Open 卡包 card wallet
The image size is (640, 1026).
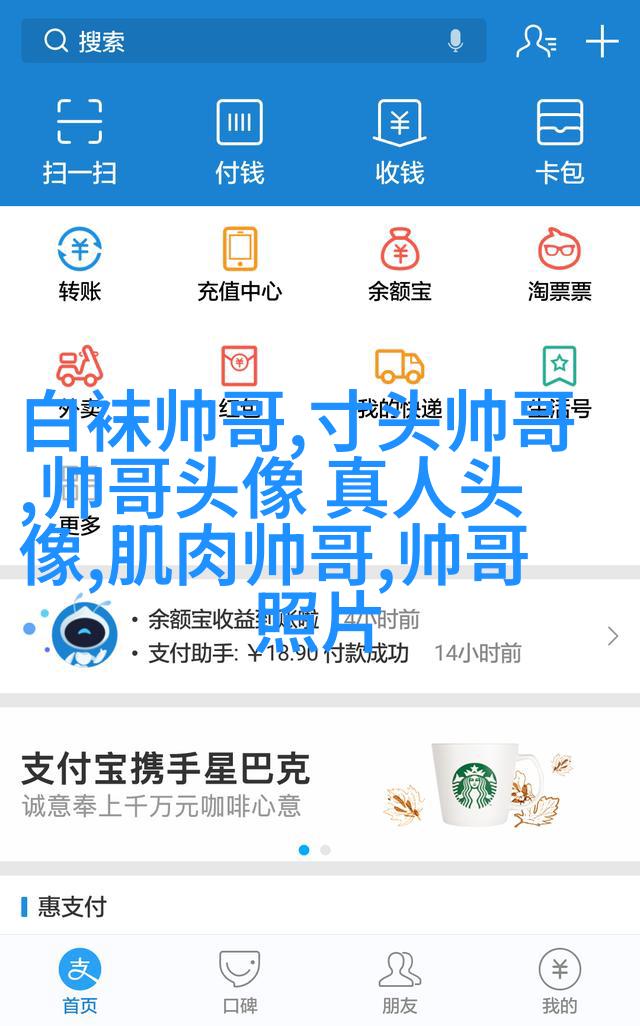click(559, 140)
